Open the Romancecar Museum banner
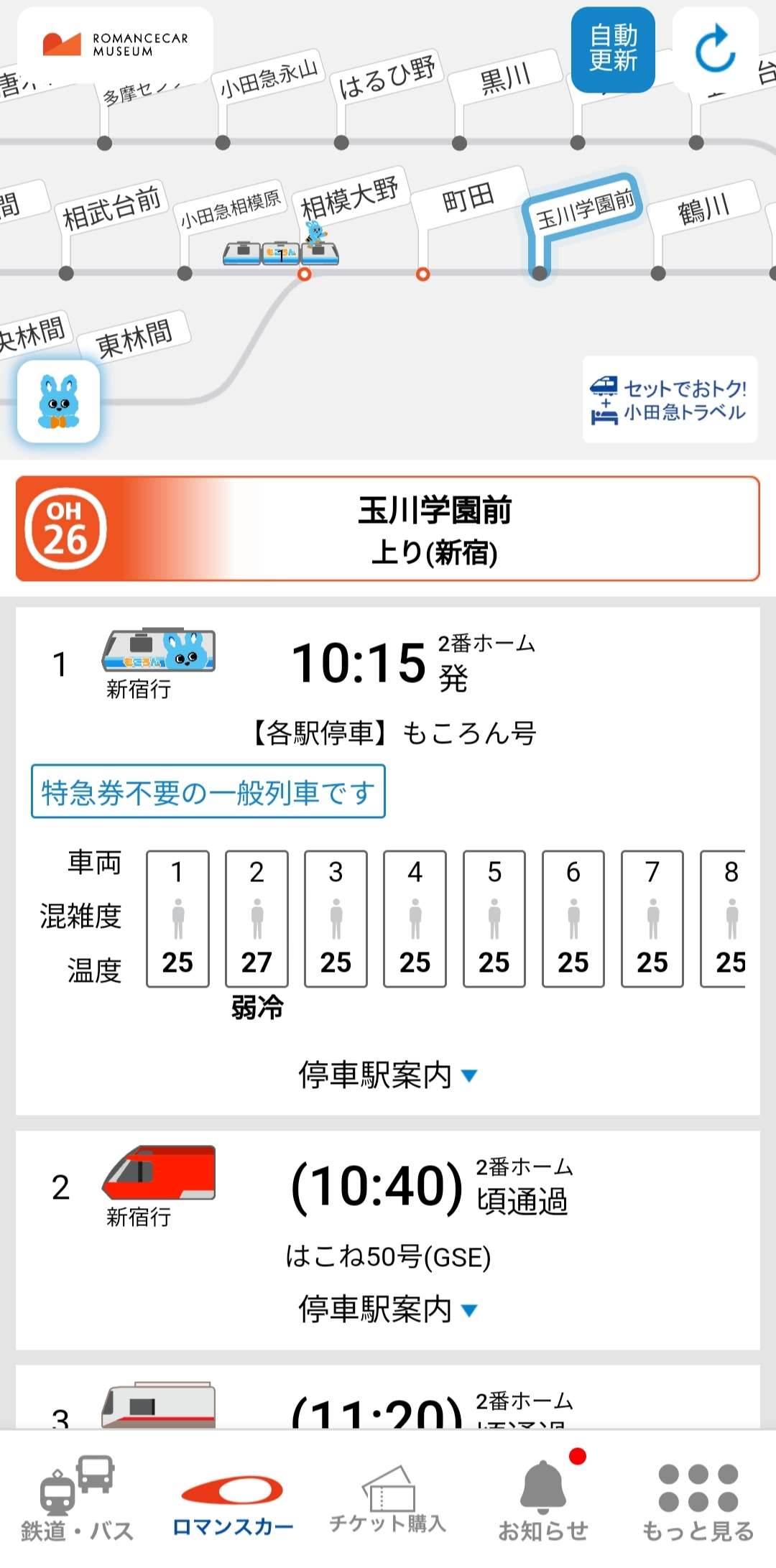 [x=115, y=45]
